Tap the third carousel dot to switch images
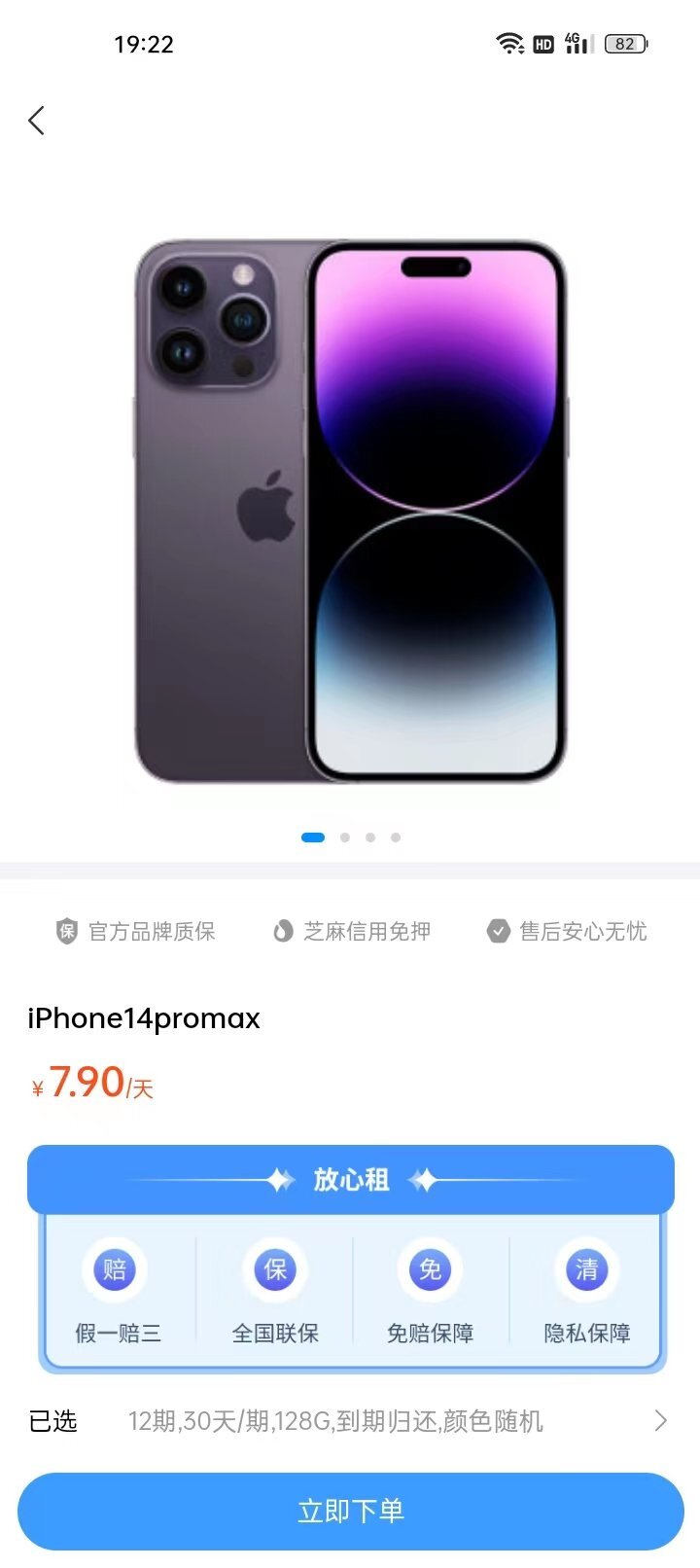700x1568 pixels. pyautogui.click(x=370, y=837)
